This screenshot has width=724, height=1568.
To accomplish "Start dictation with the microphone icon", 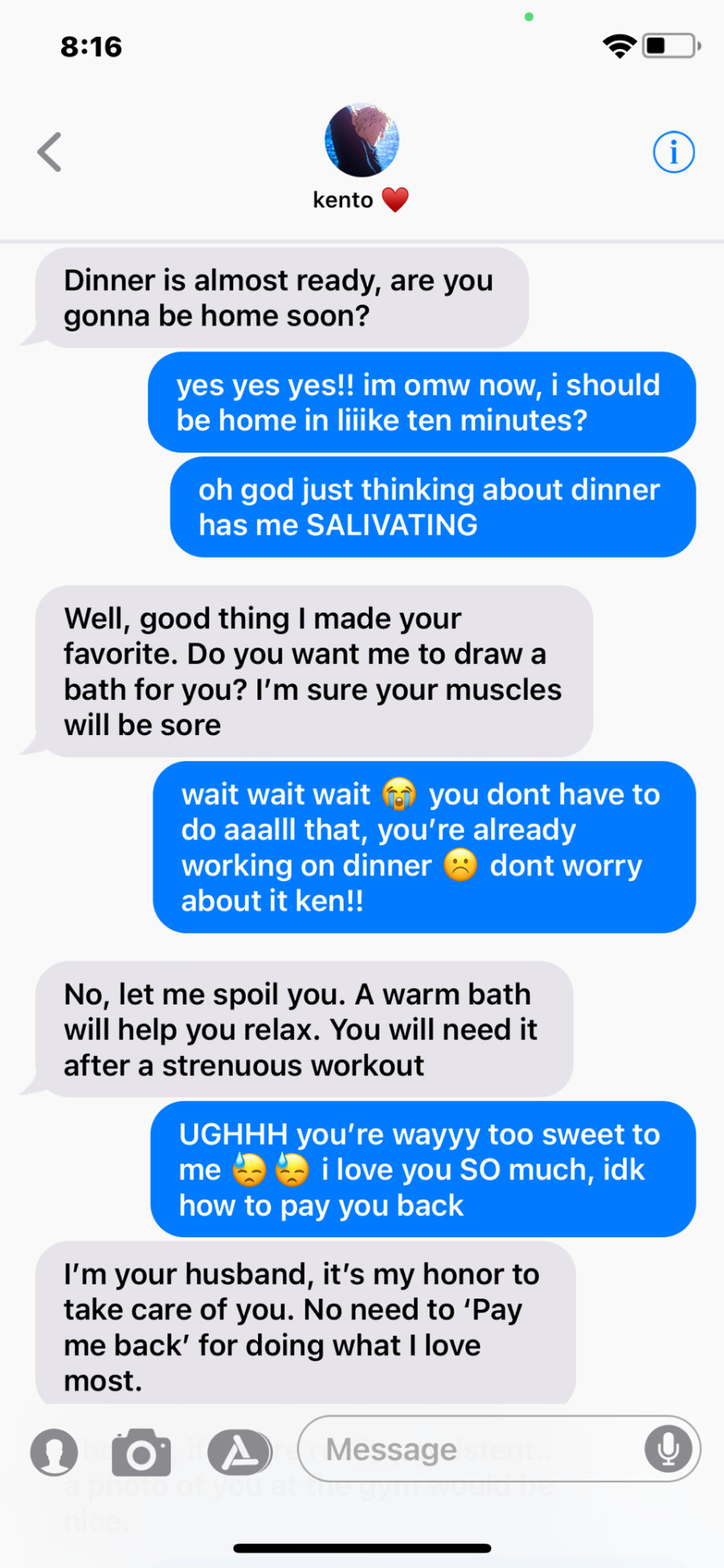I will (668, 1450).
